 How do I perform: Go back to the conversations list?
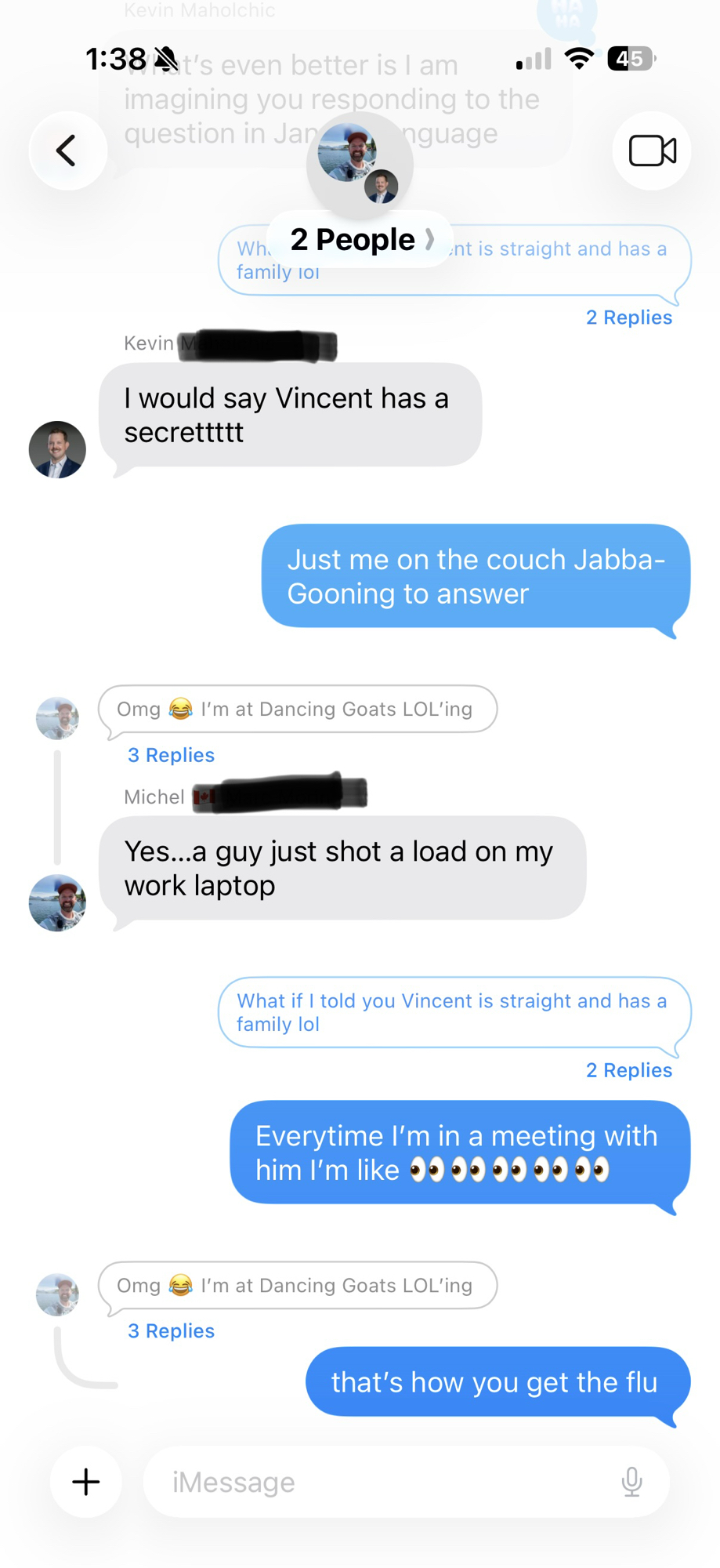tap(68, 151)
